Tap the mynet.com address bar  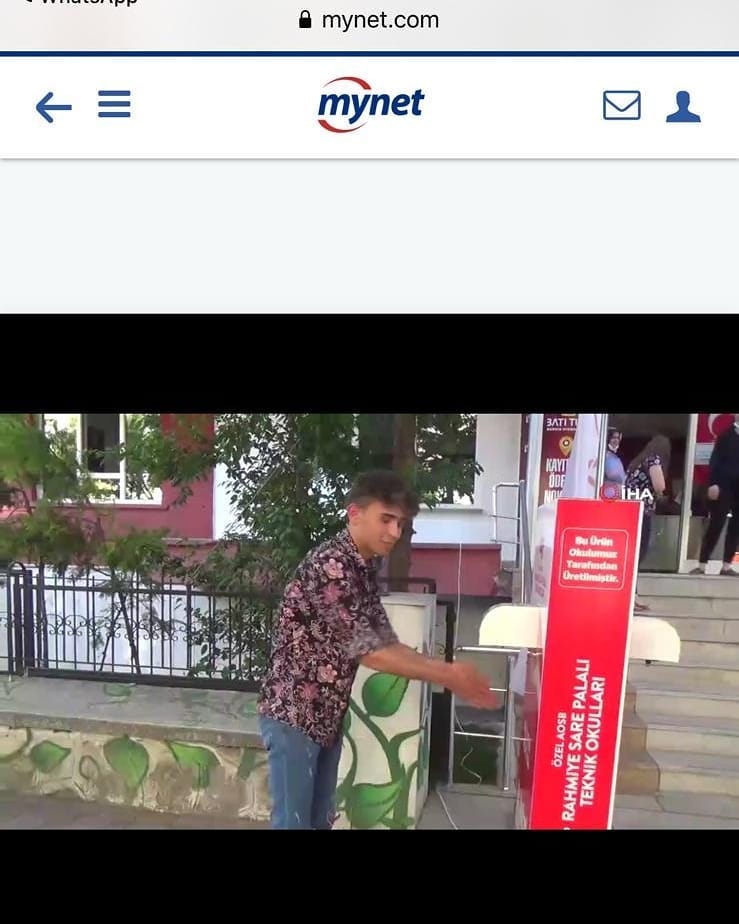(x=369, y=20)
